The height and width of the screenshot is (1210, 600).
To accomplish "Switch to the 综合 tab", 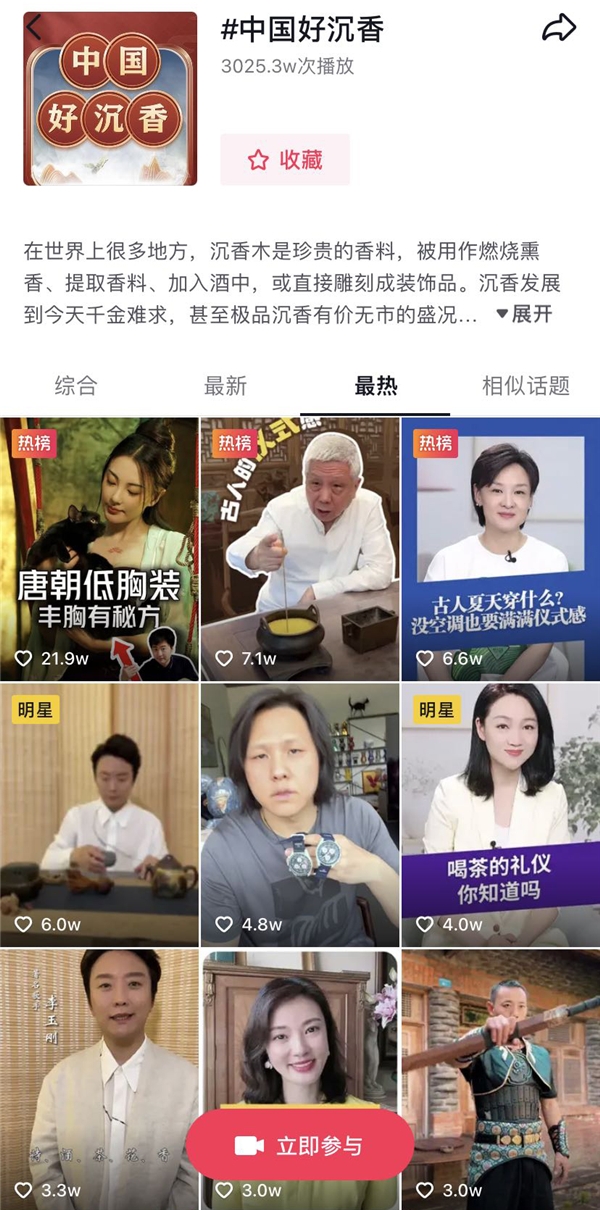I will (76, 385).
